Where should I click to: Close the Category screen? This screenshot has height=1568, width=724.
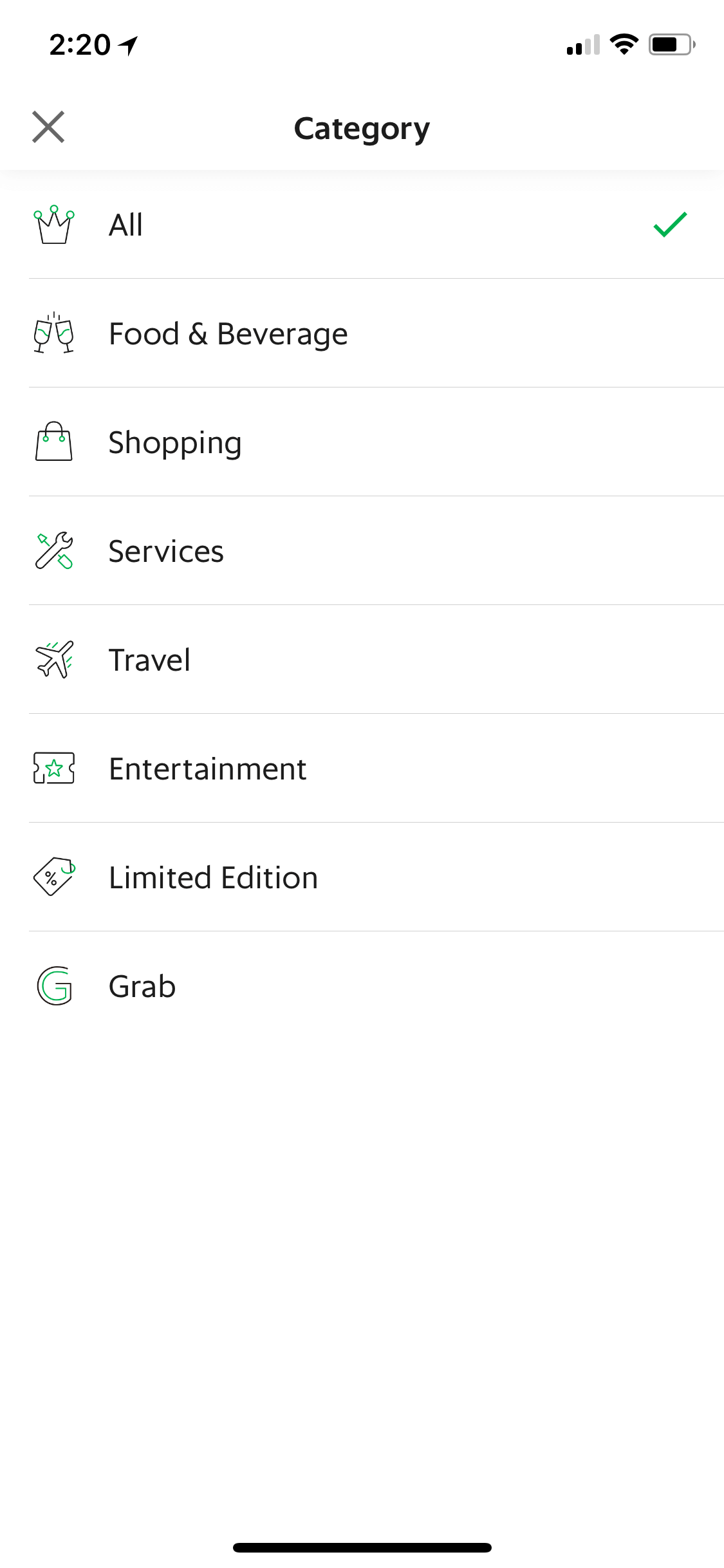point(48,127)
